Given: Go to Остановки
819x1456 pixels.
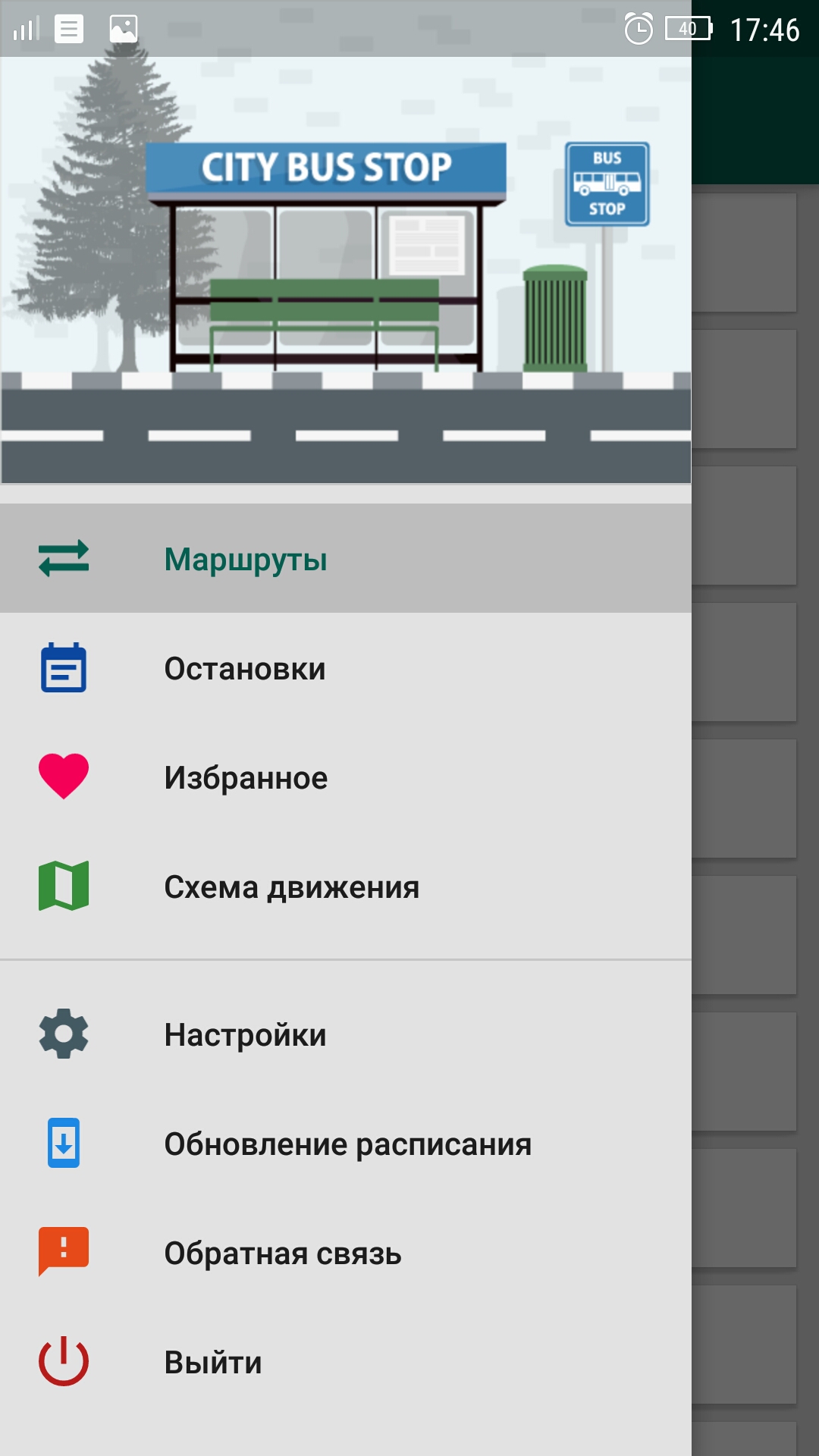Looking at the screenshot, I should 245,669.
